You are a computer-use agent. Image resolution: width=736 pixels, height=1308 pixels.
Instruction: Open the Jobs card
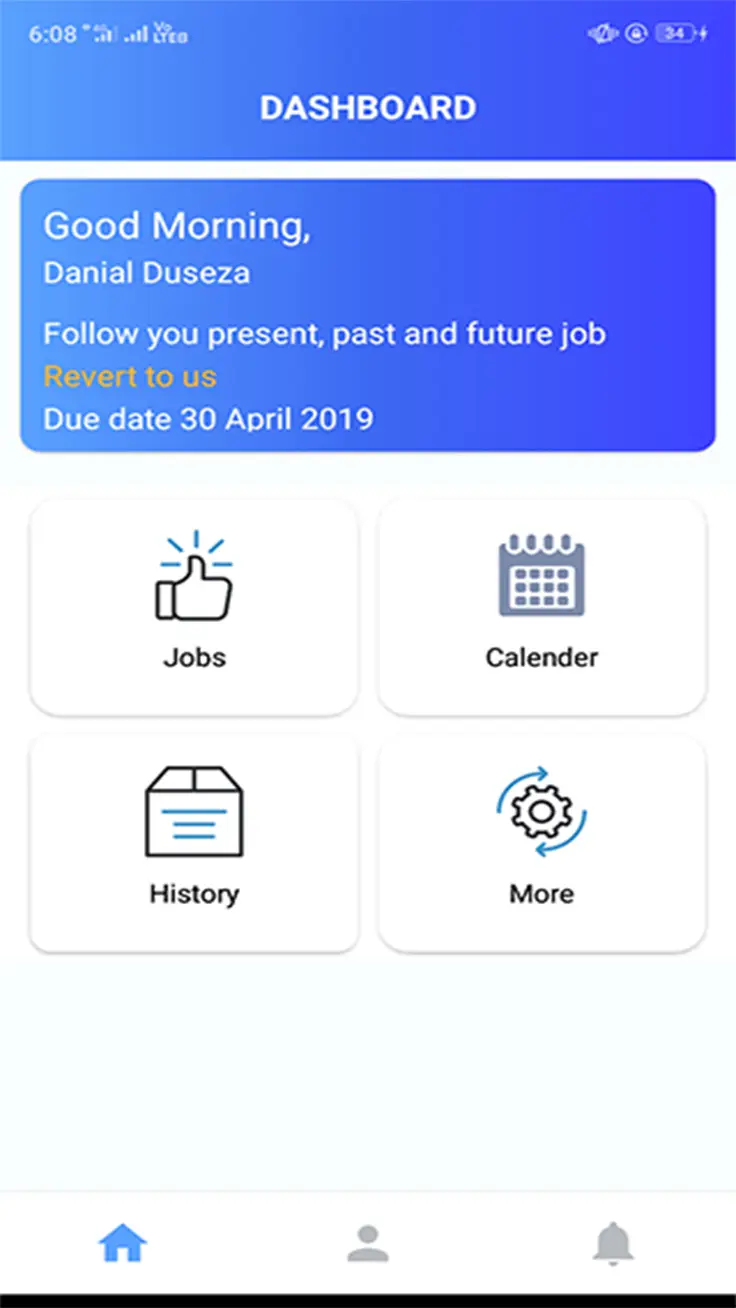194,607
